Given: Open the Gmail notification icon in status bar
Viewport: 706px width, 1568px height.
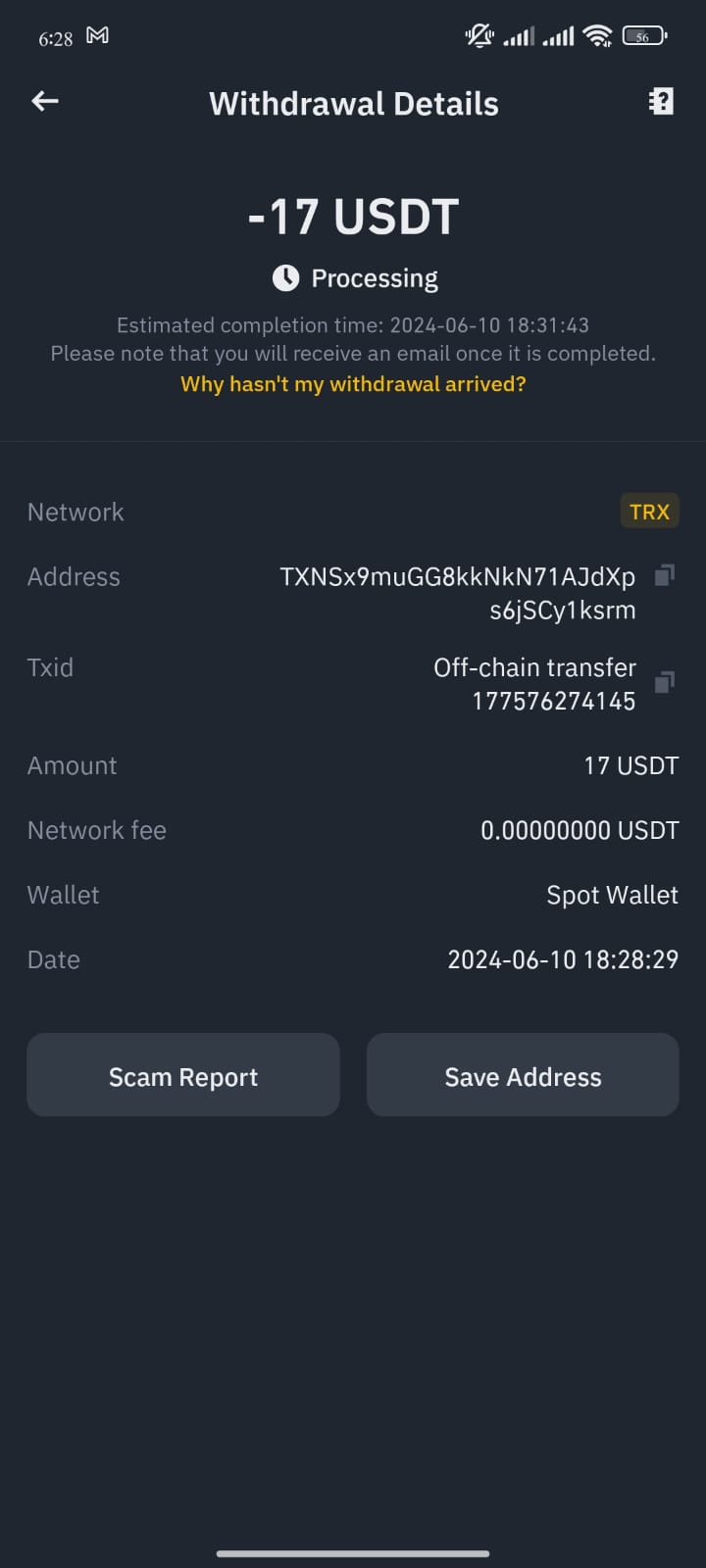Looking at the screenshot, I should point(97,35).
